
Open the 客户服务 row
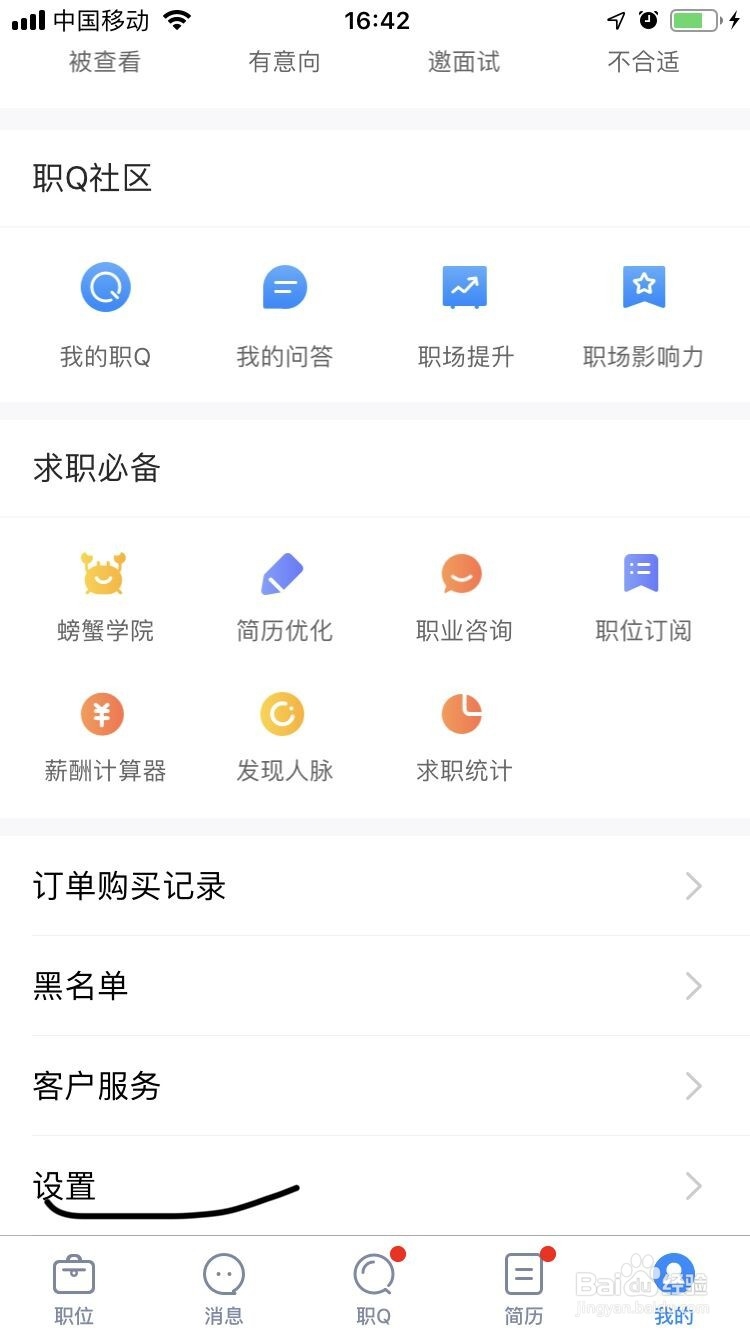pos(375,1086)
